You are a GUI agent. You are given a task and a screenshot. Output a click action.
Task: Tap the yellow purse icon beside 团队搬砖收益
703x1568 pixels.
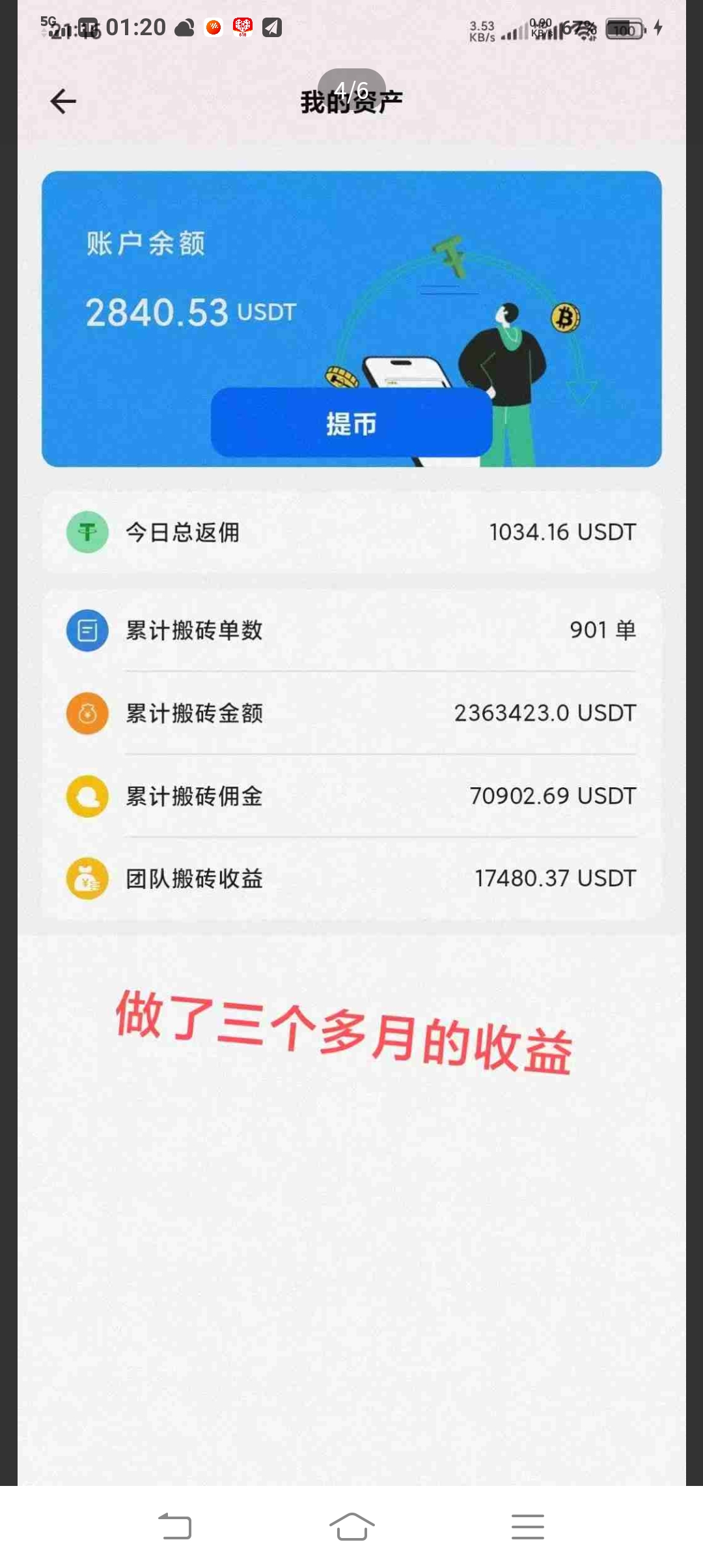coord(87,878)
